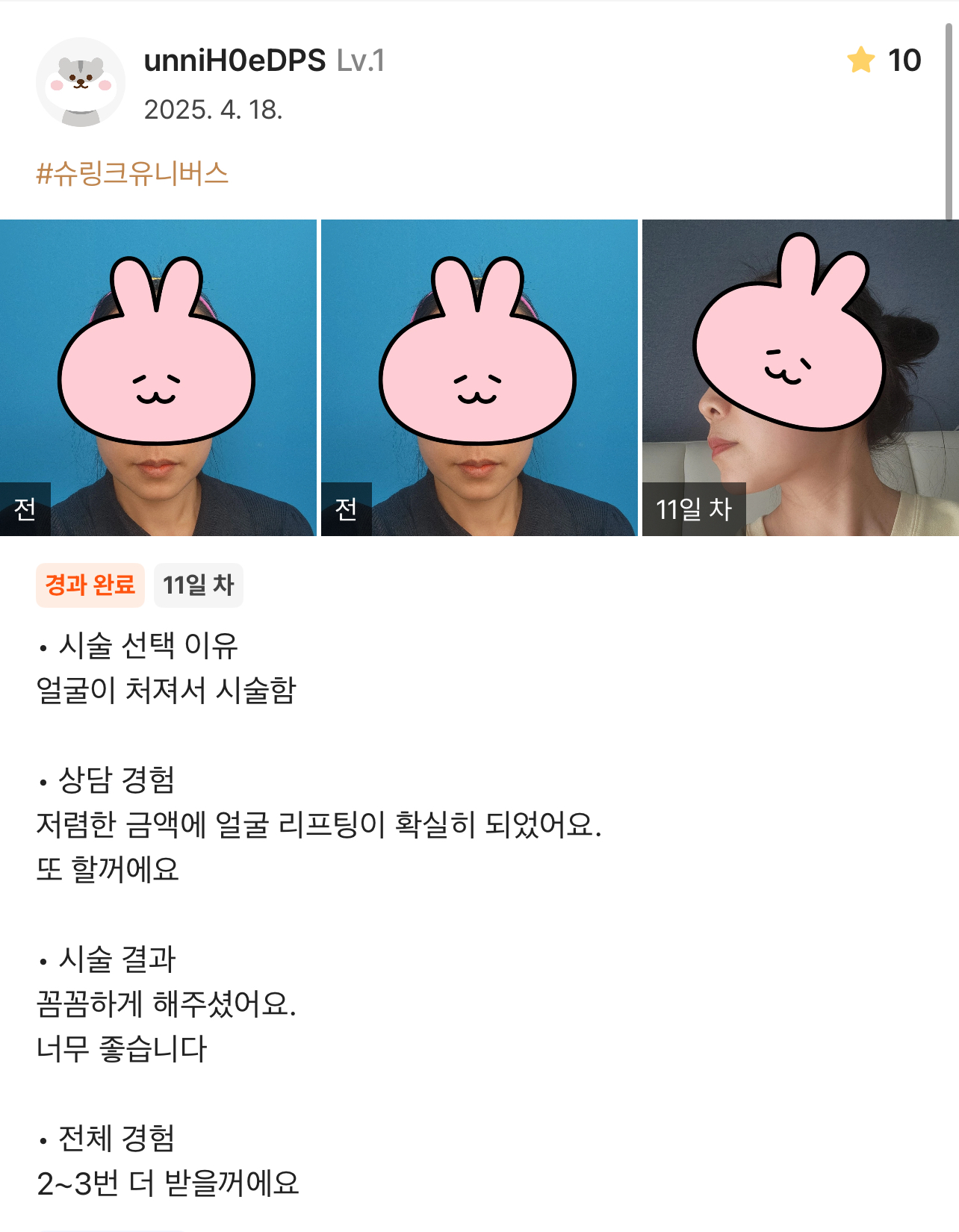Open unniH0eDPS profile avatar
This screenshot has height=1232, width=959.
(x=81, y=82)
